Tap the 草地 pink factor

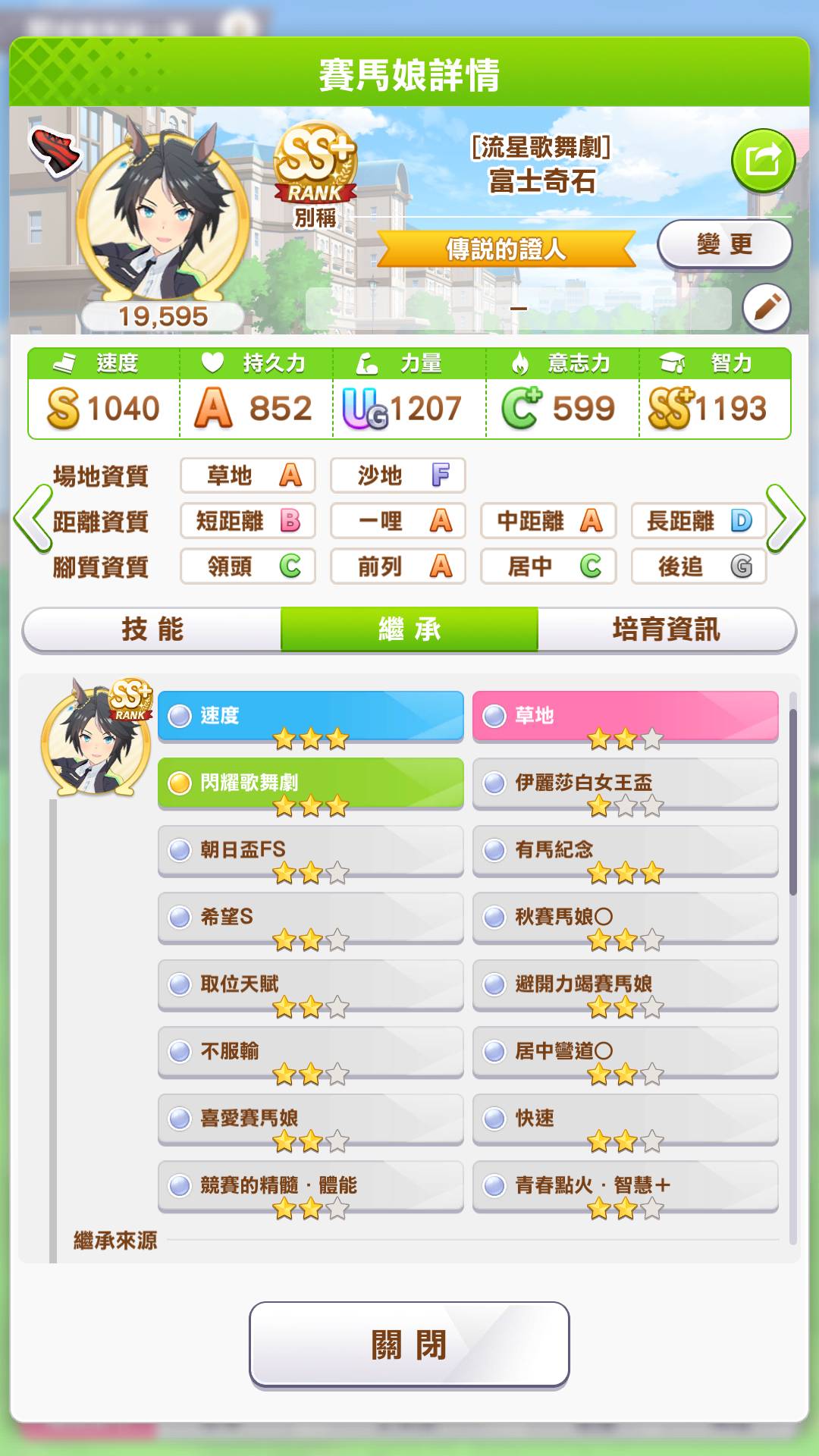[625, 715]
